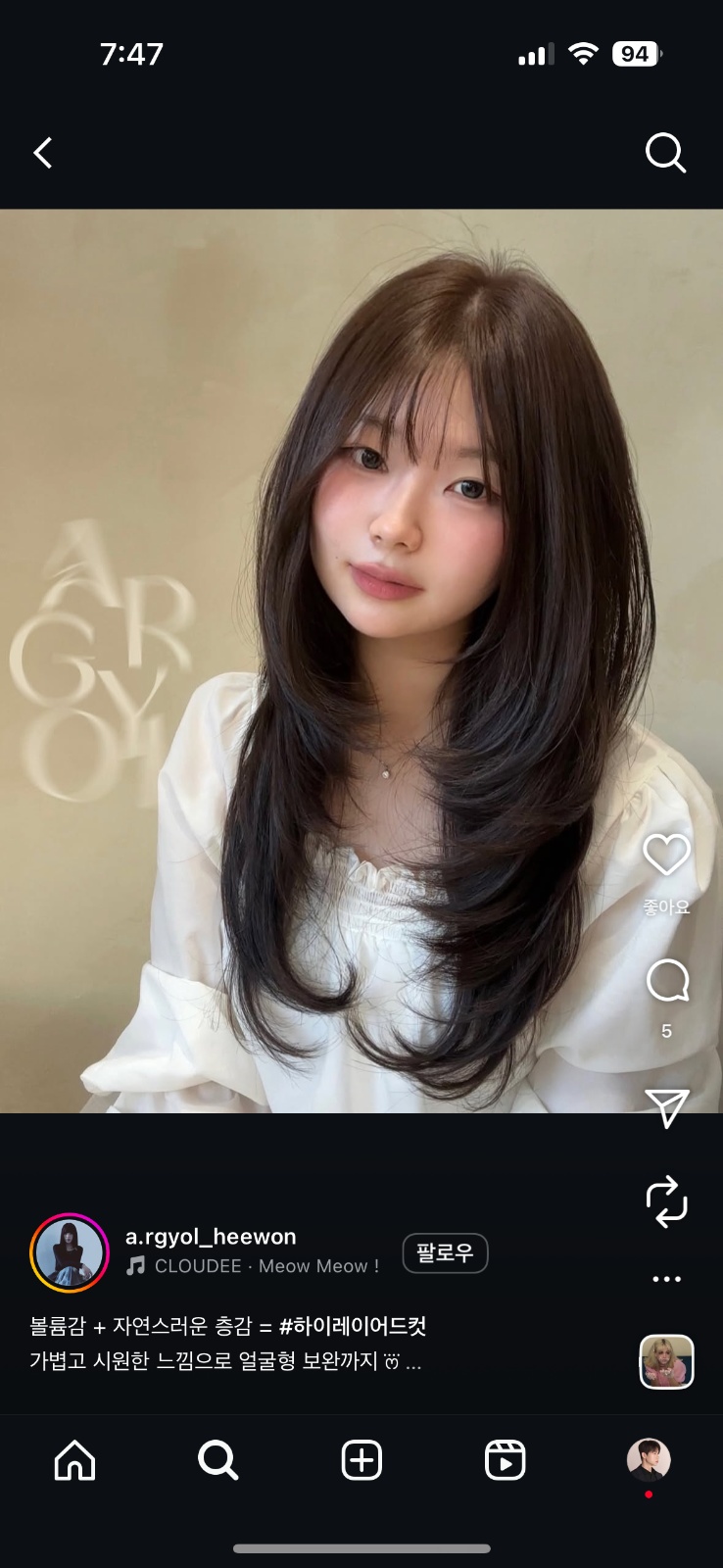This screenshot has height=1568, width=723.
Task: Follow a.rgyol_heewon with the 팔로우 button
Action: [x=445, y=1252]
